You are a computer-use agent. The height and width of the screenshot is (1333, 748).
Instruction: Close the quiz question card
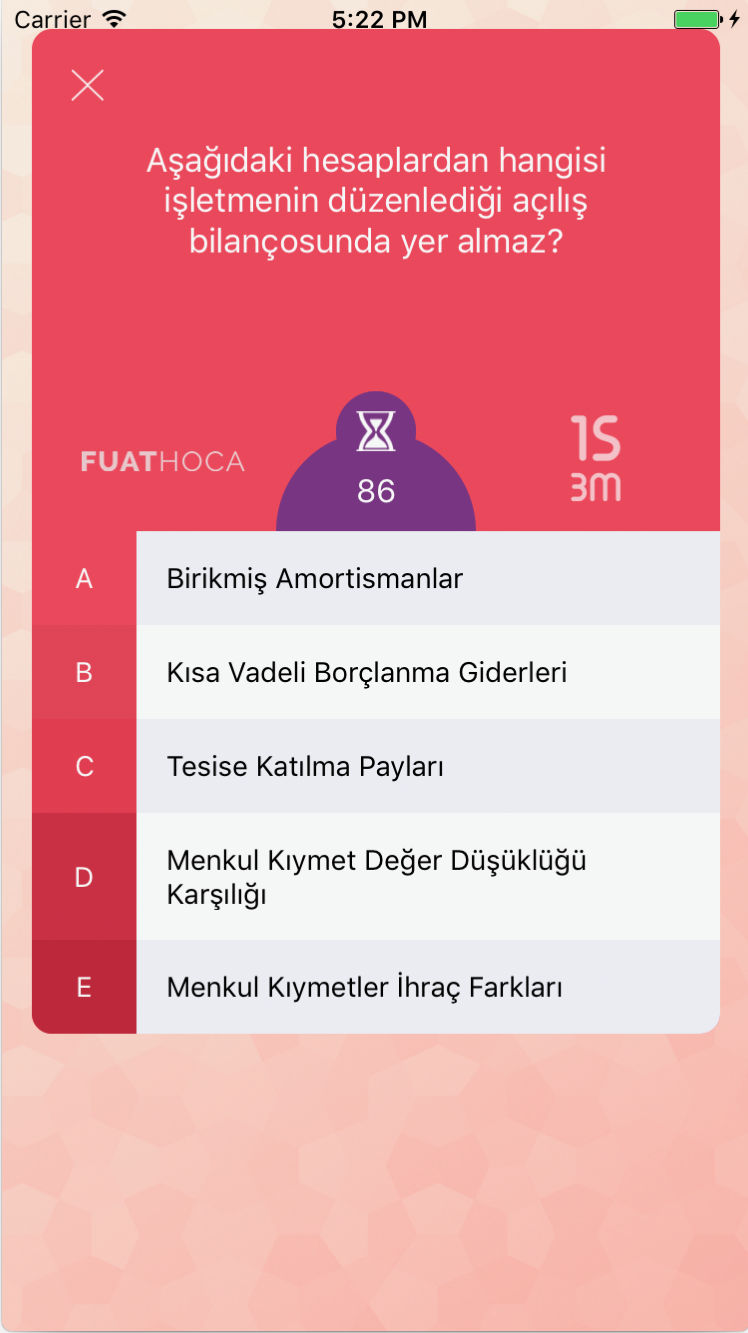87,86
